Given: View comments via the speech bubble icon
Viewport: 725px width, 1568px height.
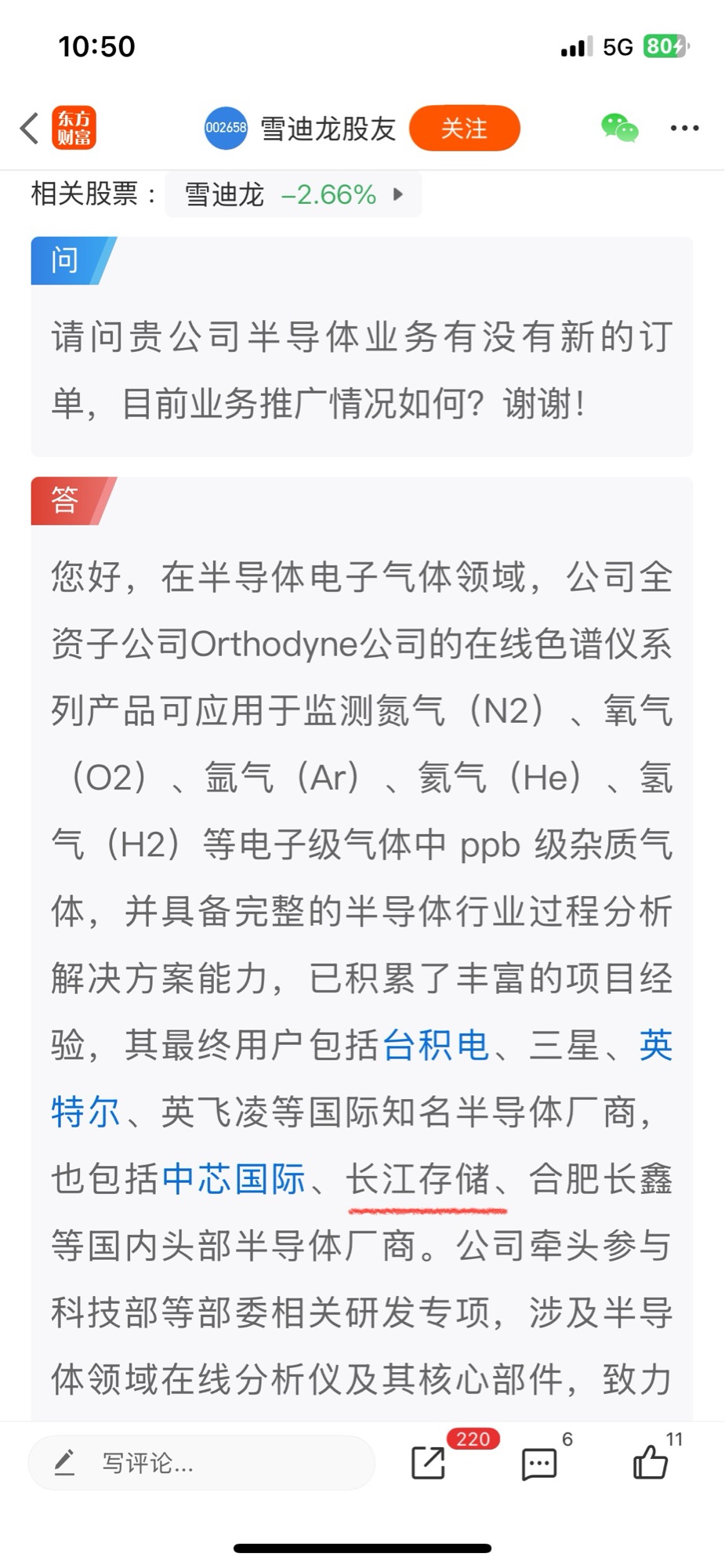Looking at the screenshot, I should (x=539, y=1463).
